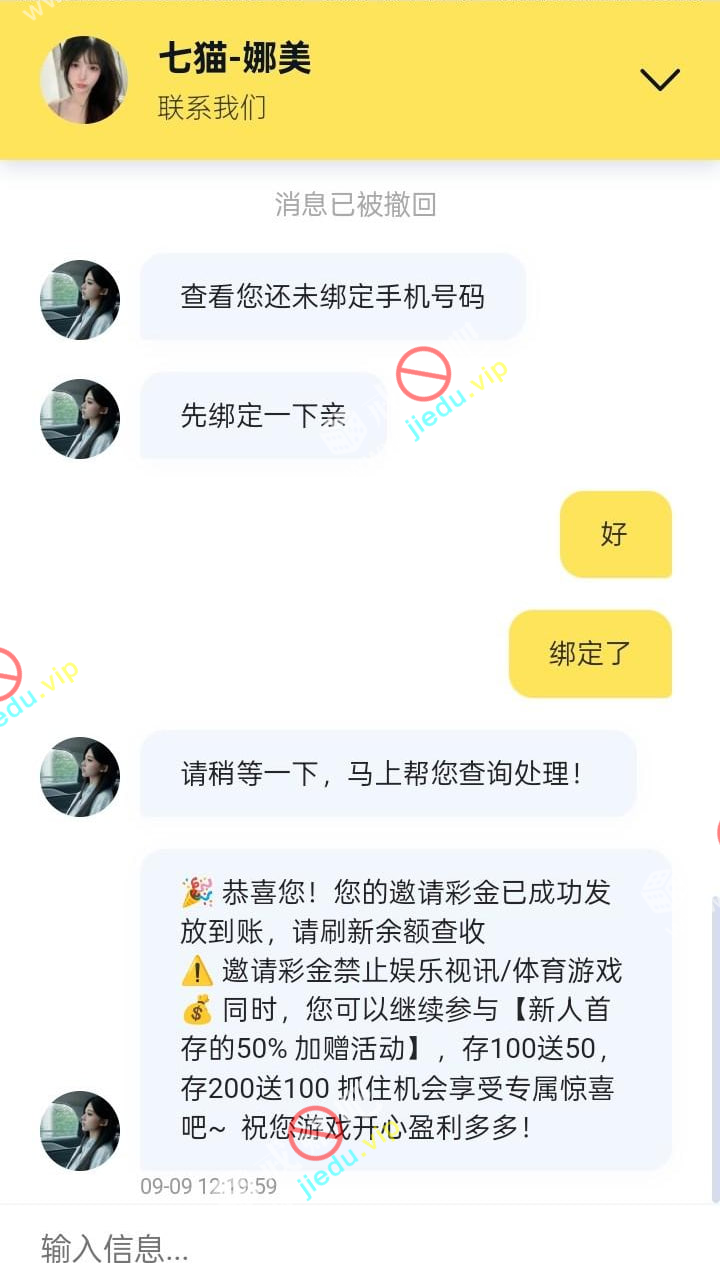Open 七猫-娜美 agent profile picture in header
Image resolution: width=720 pixels, height=1280 pixels.
click(x=84, y=80)
